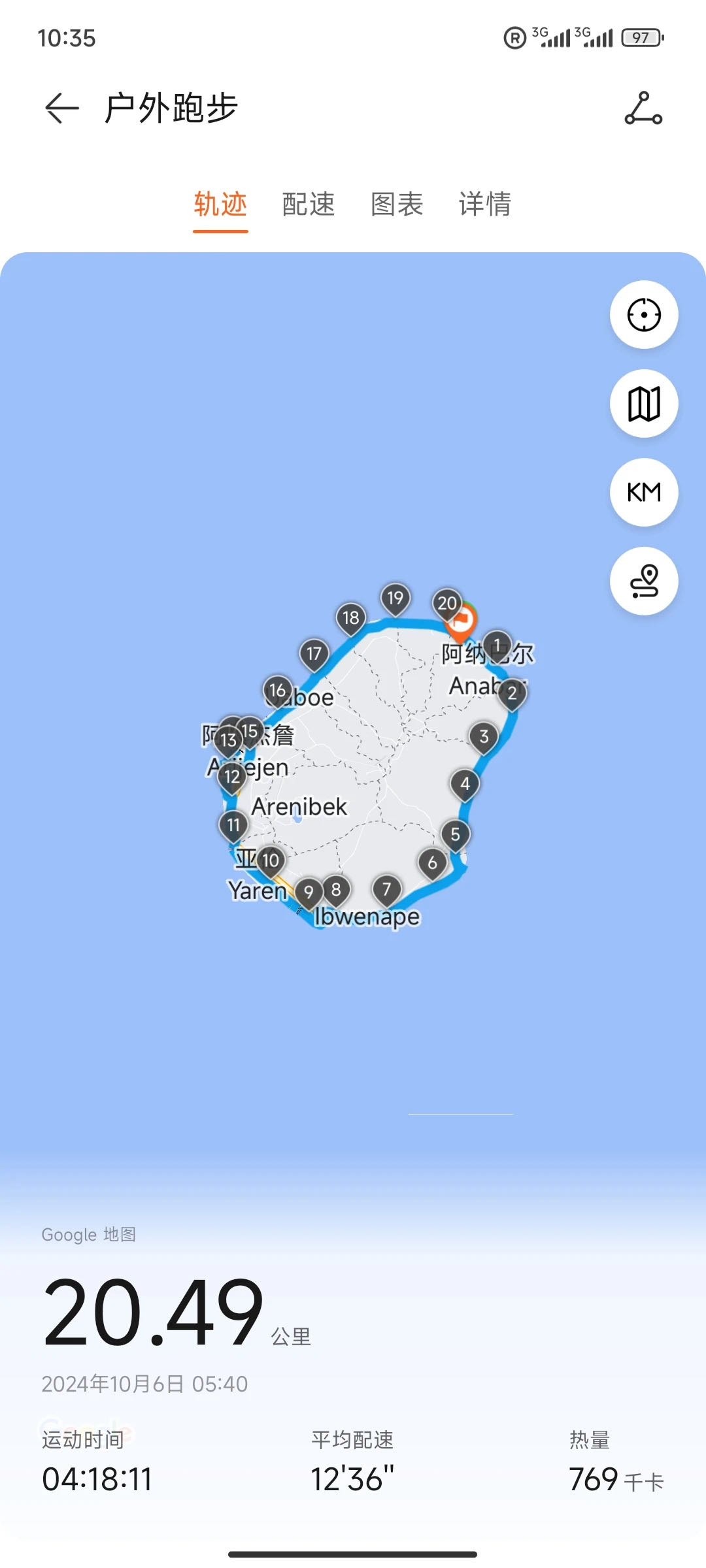Recenter the map on the route
The width and height of the screenshot is (706, 1568).
click(x=644, y=315)
